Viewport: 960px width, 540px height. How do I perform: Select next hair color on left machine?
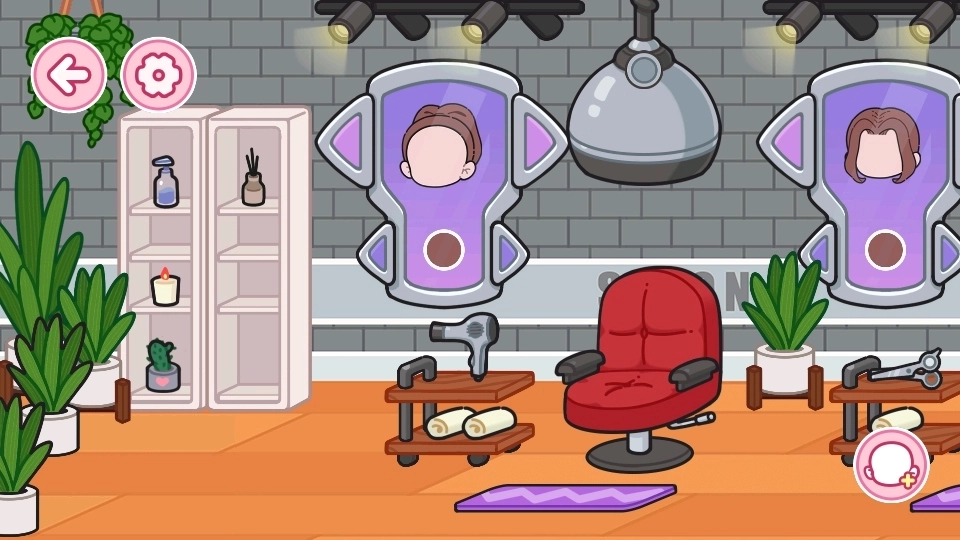pyautogui.click(x=507, y=252)
